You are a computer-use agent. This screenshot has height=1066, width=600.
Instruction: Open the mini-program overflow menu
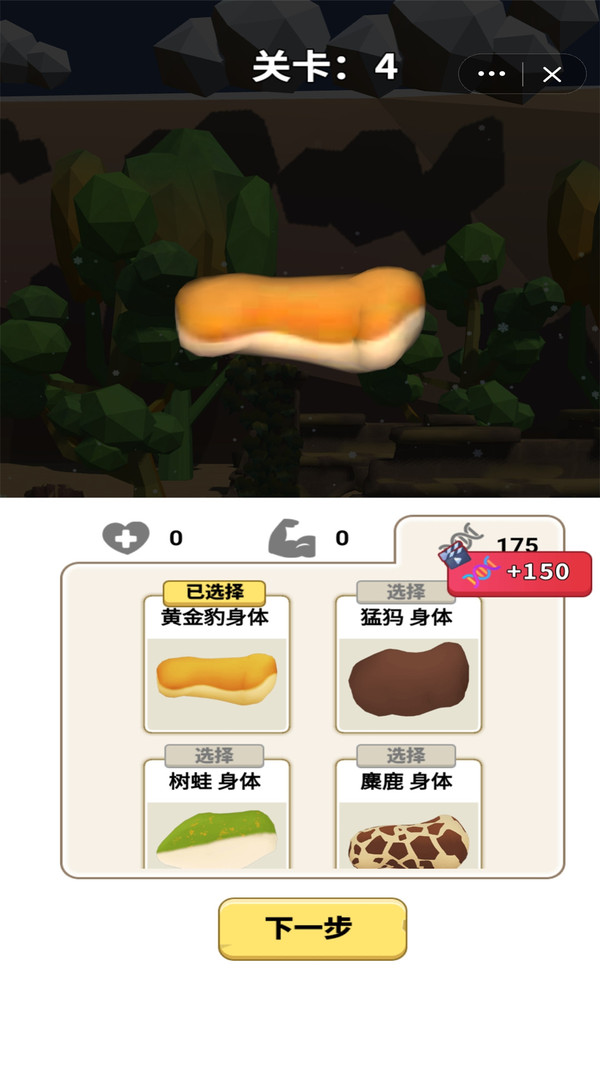492,74
